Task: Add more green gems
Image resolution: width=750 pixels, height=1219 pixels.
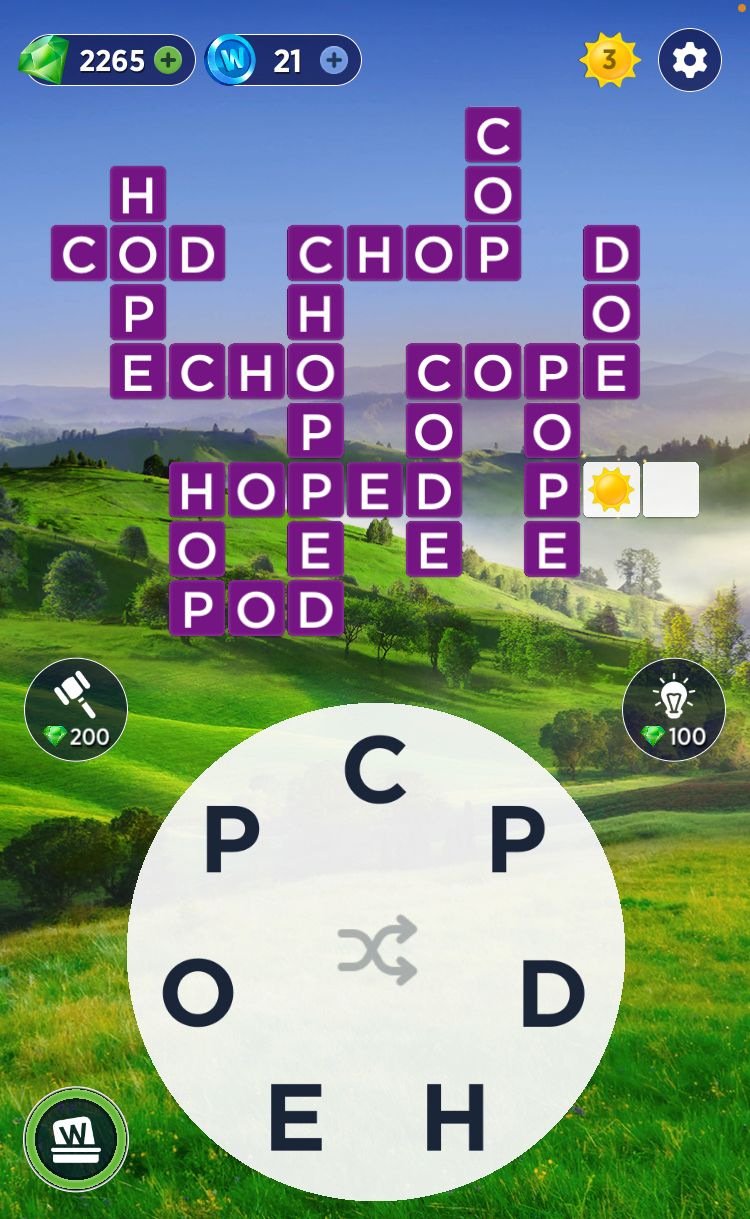Action: tap(168, 61)
